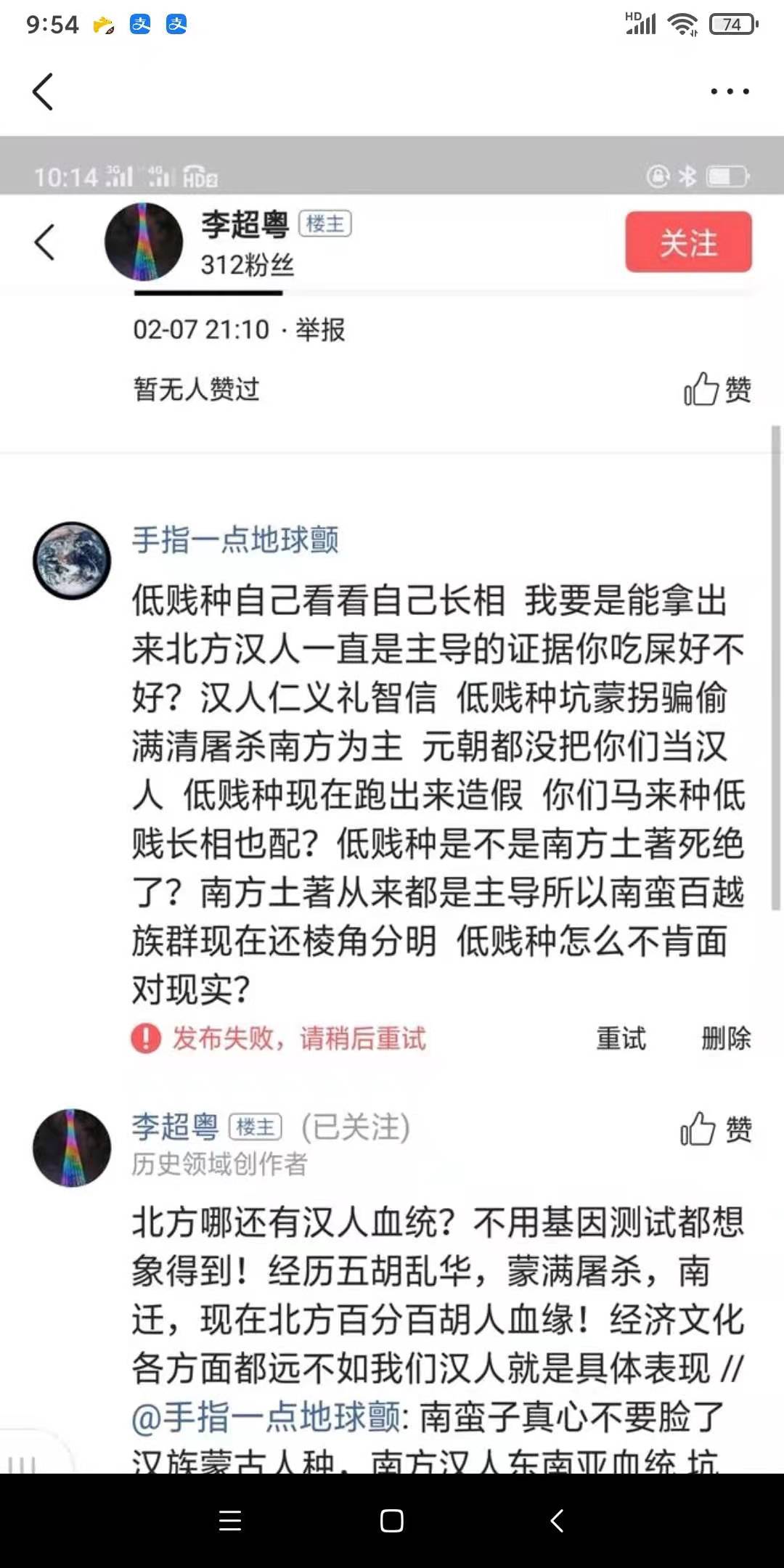Go back using the top-left arrow
The width and height of the screenshot is (784, 1568).
(43, 92)
